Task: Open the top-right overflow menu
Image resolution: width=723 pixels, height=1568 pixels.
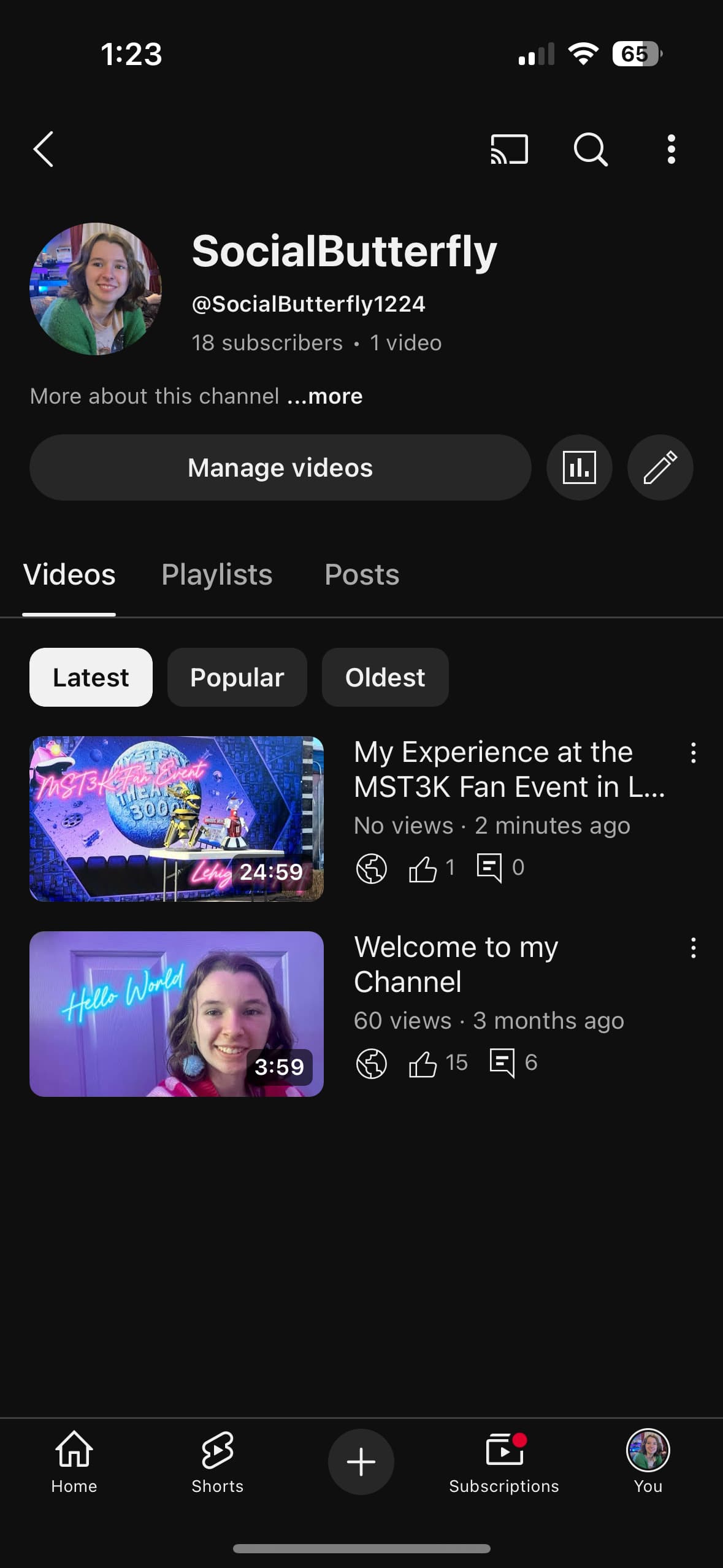Action: [x=671, y=149]
